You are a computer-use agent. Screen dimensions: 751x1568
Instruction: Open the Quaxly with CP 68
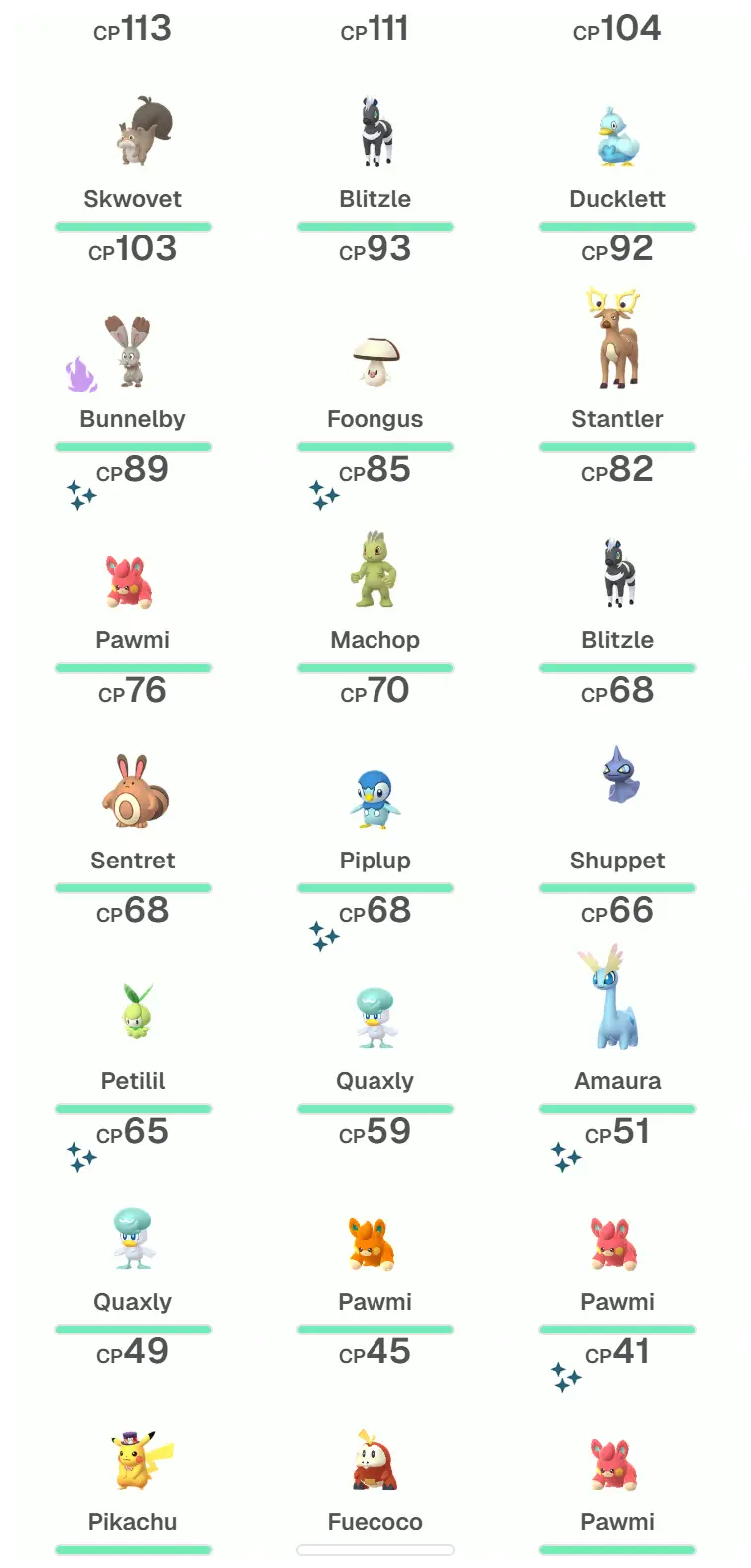point(375,1019)
